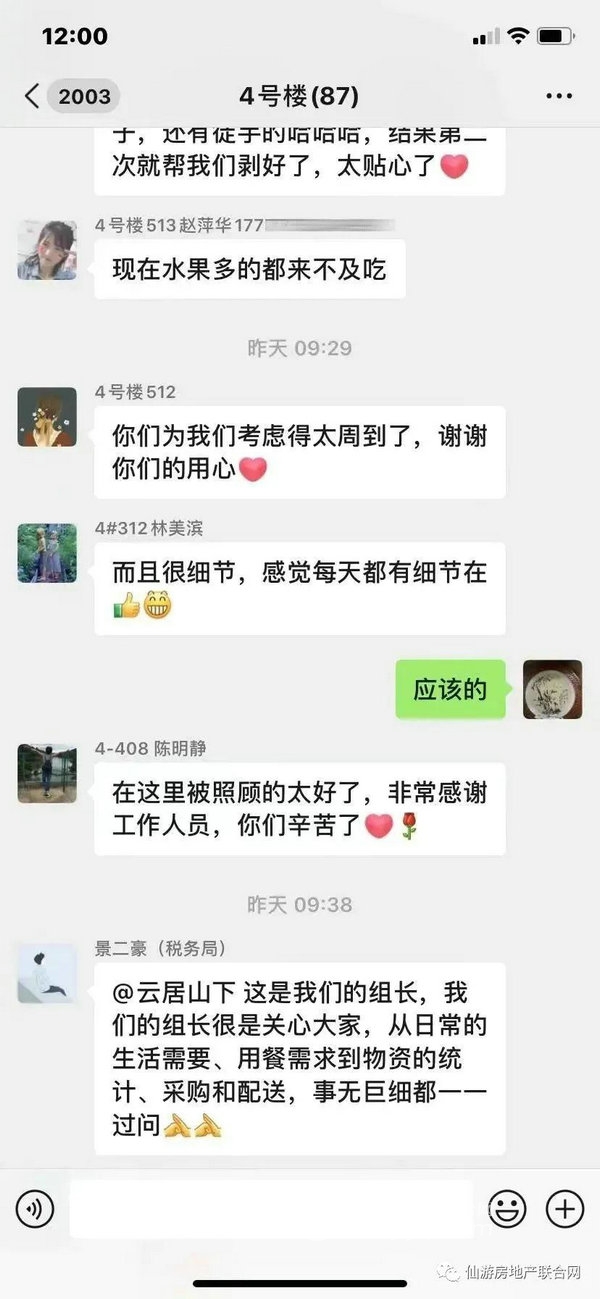Go back to the chat list
The width and height of the screenshot is (600, 1299).
click(33, 96)
